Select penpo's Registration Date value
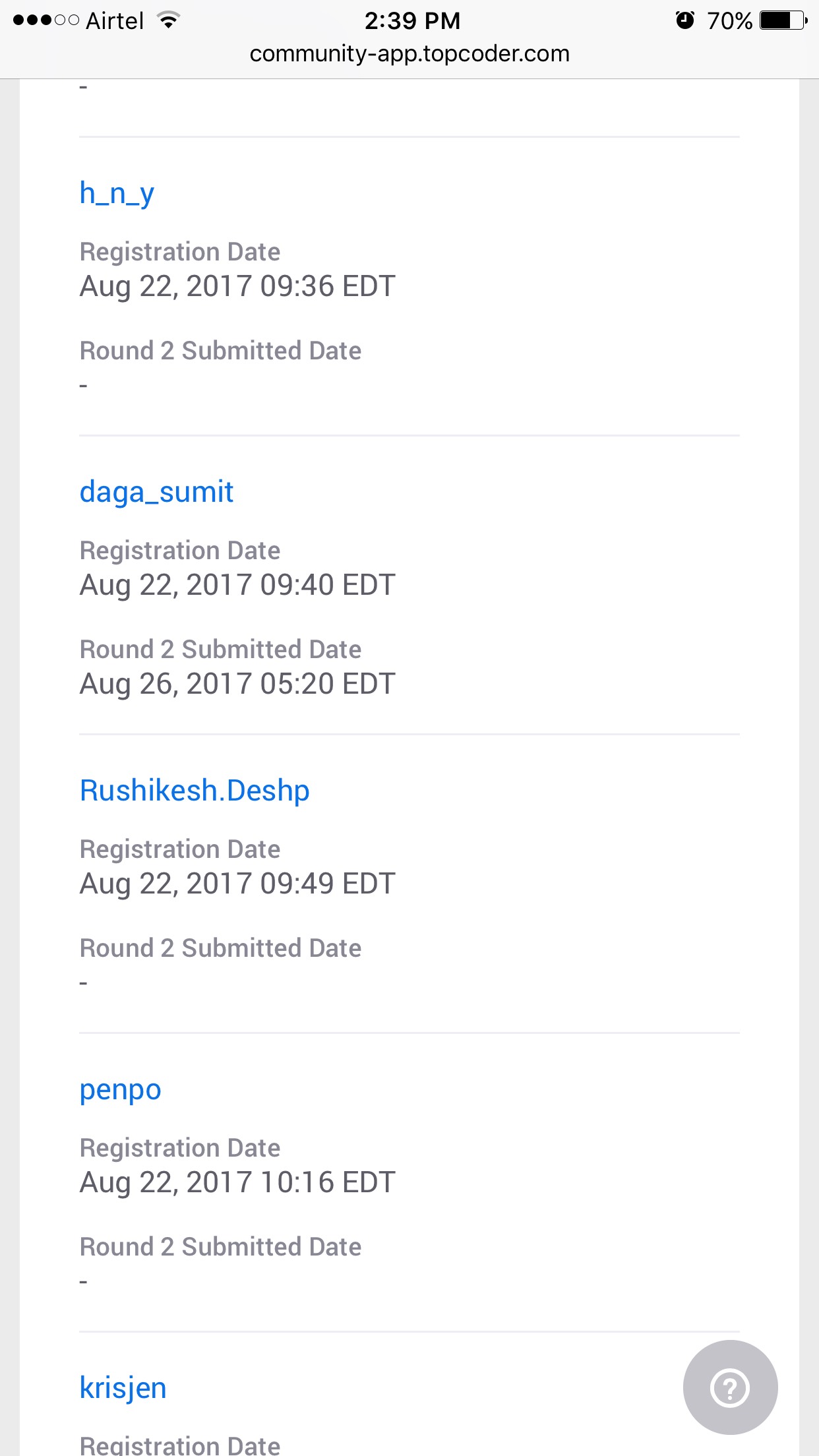819x1456 pixels. click(236, 1181)
